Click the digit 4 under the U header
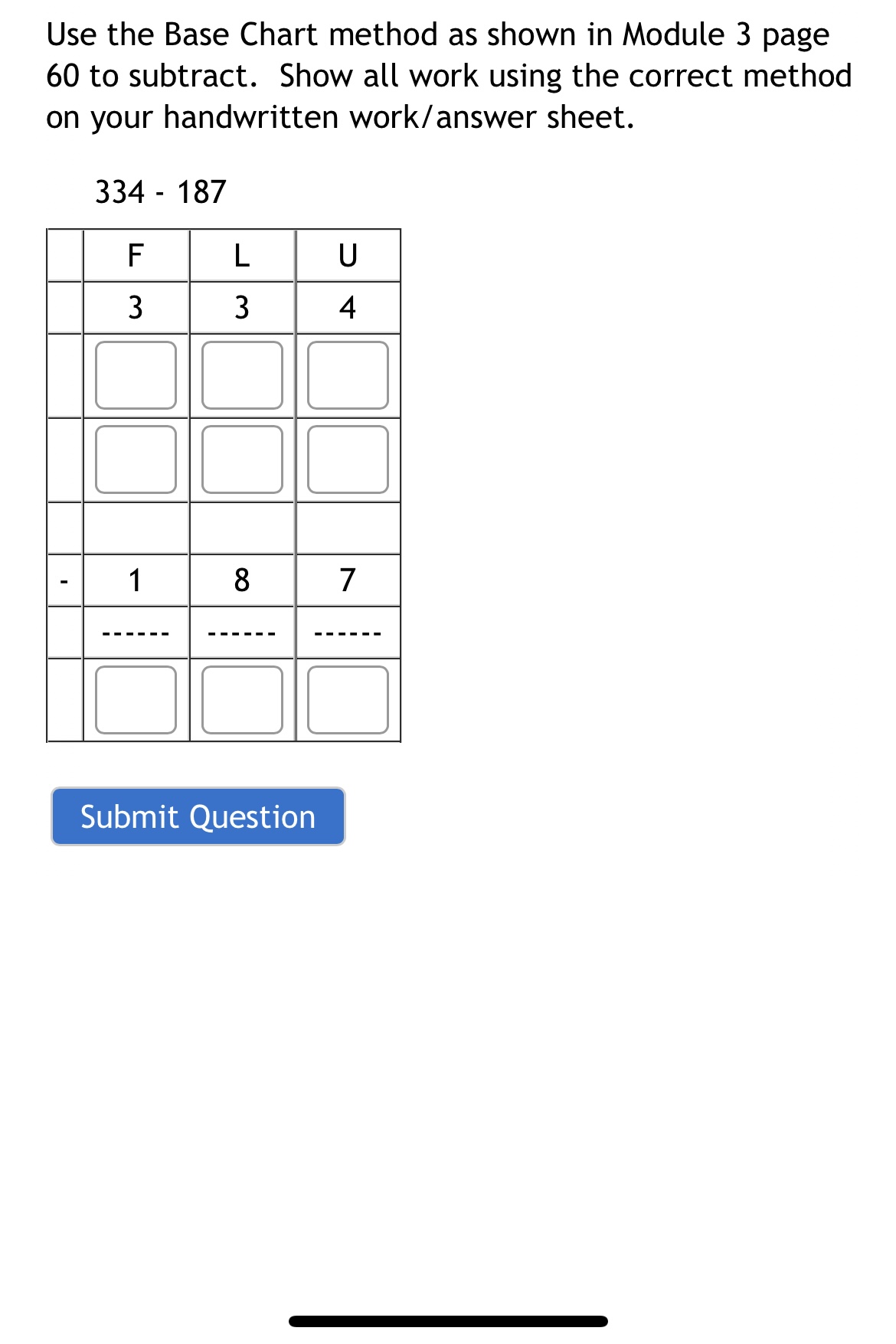Viewport: 896px width, 1344px height. [347, 308]
